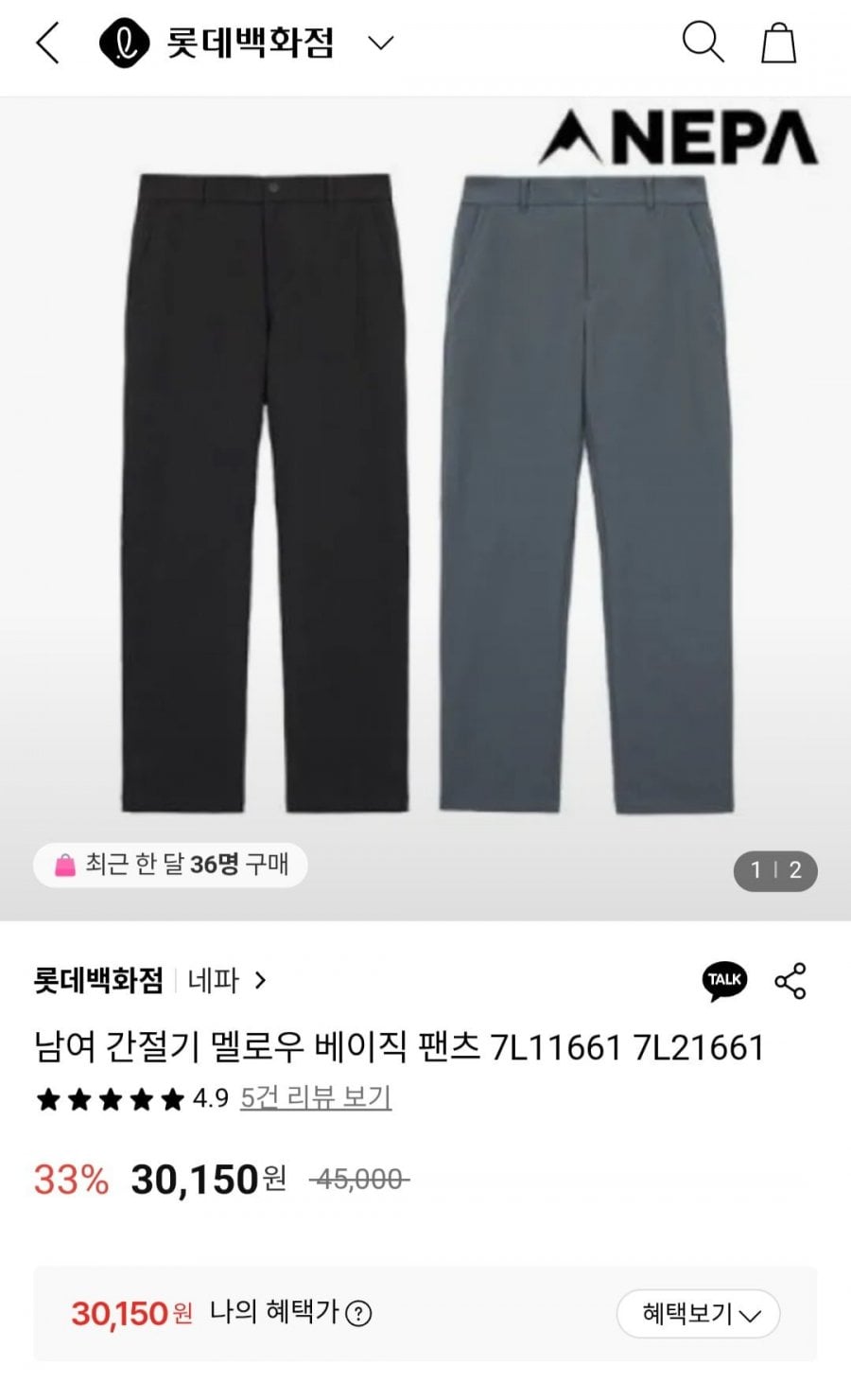851x1400 pixels.
Task: Go back to the previous page
Action: coord(47,44)
